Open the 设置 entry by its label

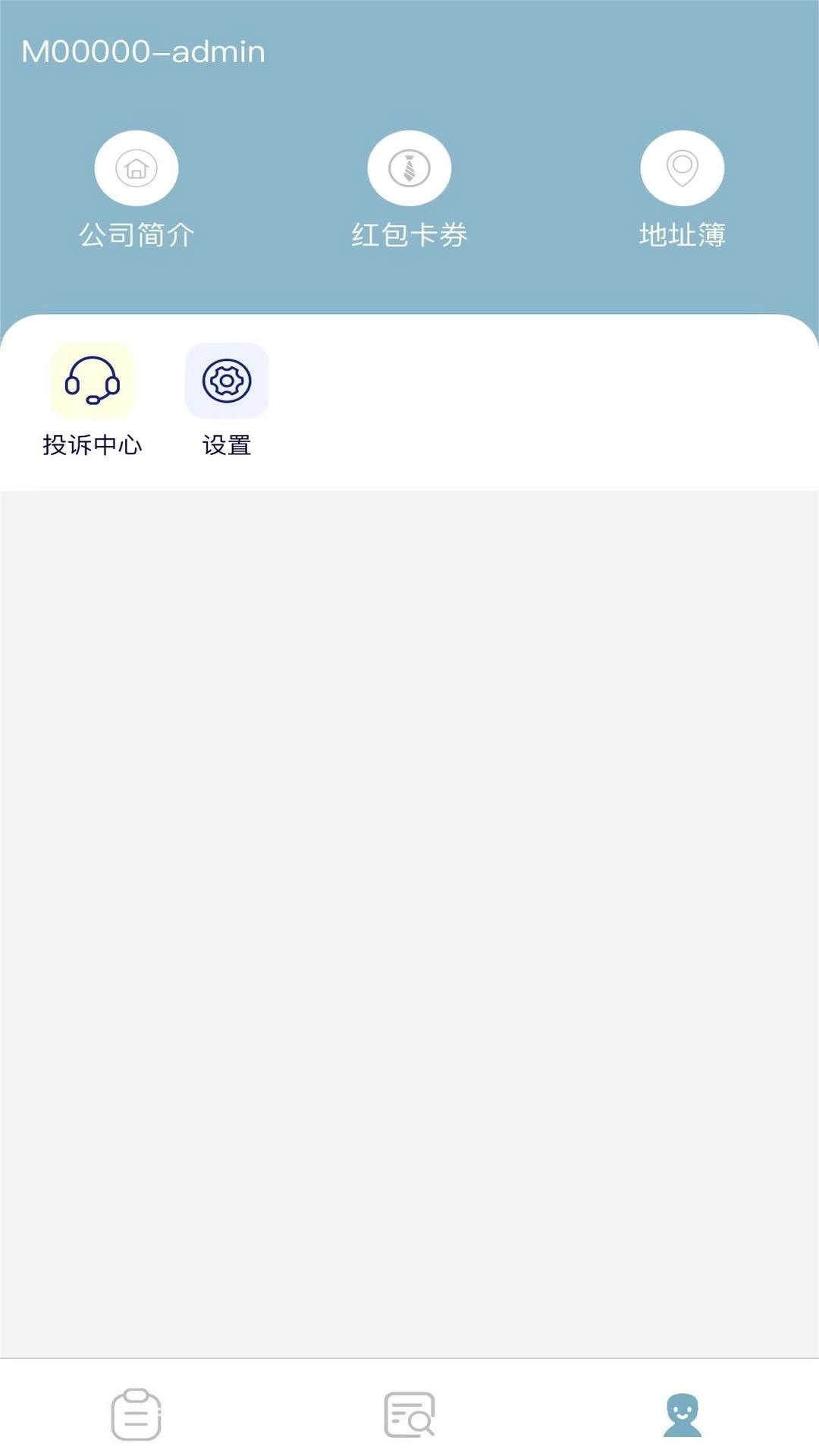(x=227, y=447)
